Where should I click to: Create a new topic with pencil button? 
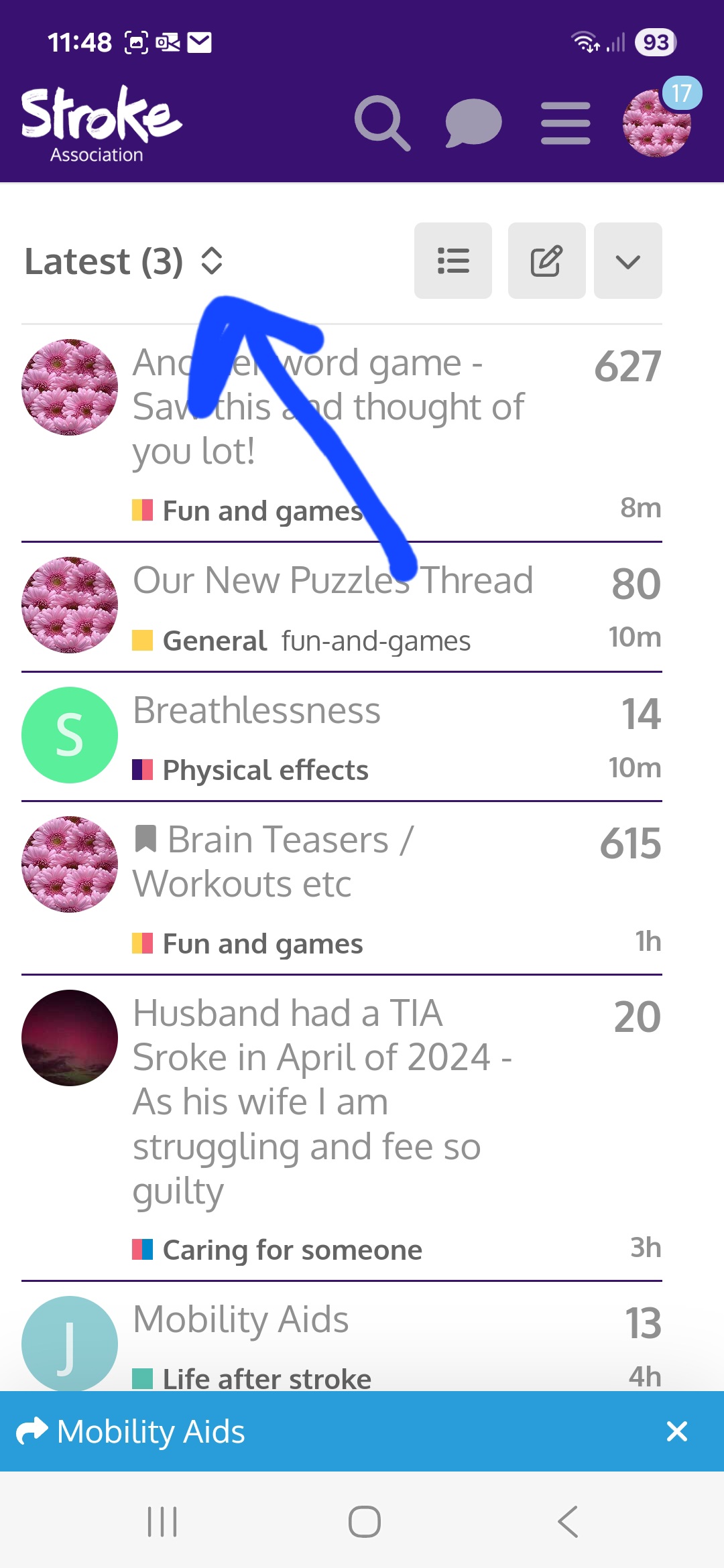click(x=546, y=261)
